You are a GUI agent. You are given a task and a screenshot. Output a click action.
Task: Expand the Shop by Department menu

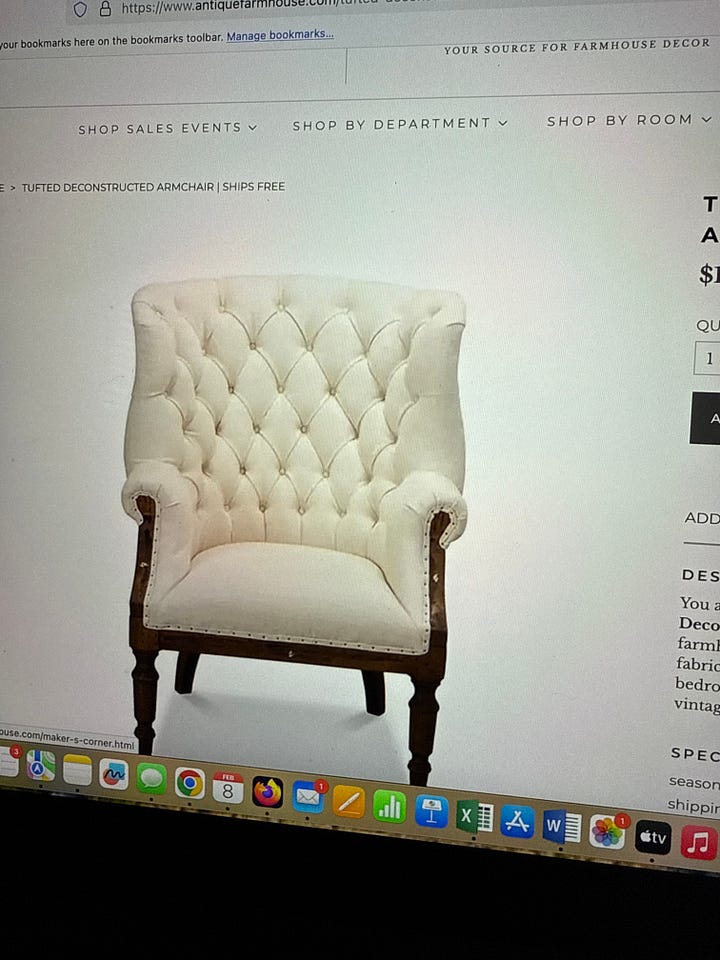tap(400, 124)
